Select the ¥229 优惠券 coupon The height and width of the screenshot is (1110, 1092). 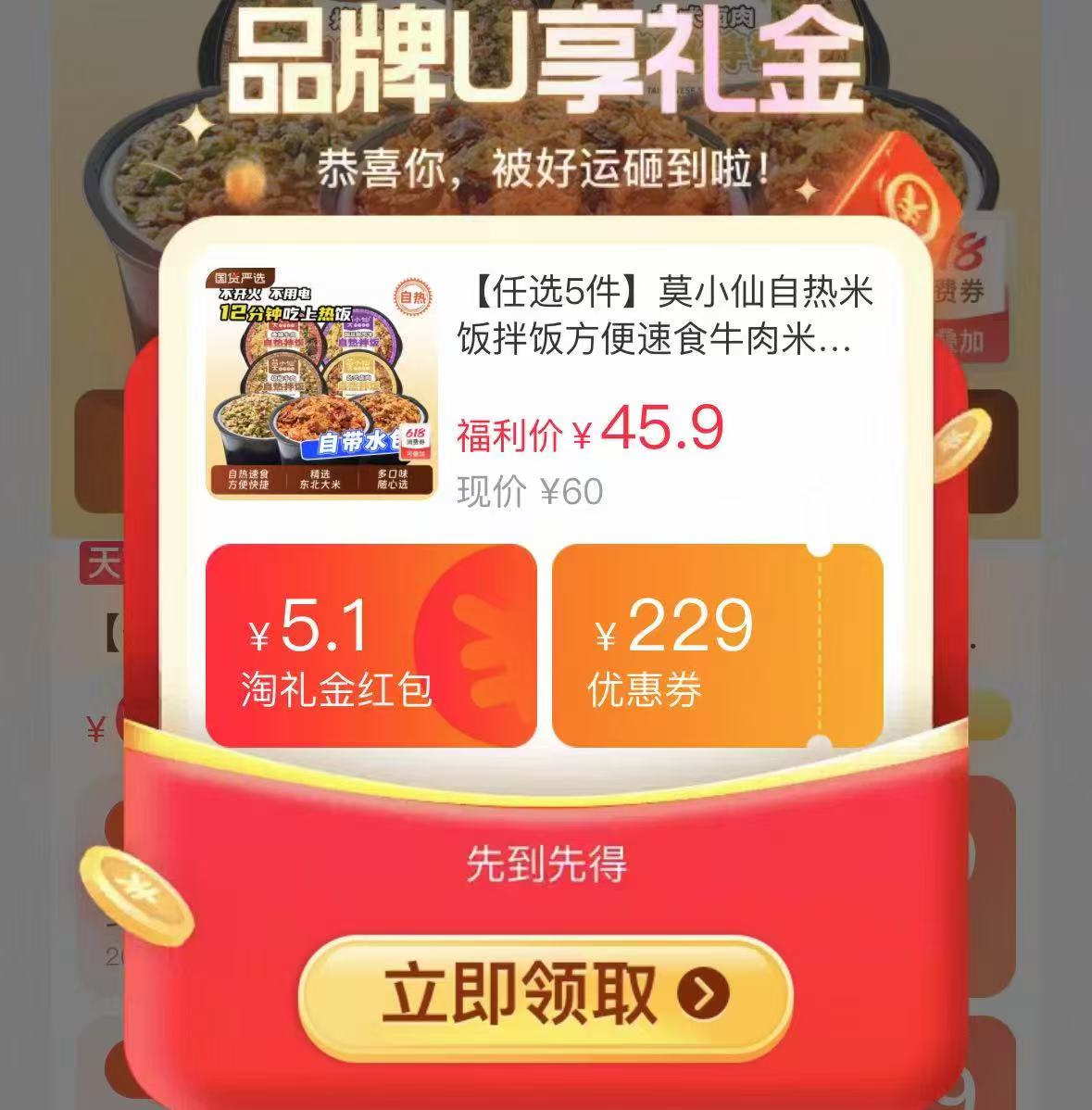[717, 645]
